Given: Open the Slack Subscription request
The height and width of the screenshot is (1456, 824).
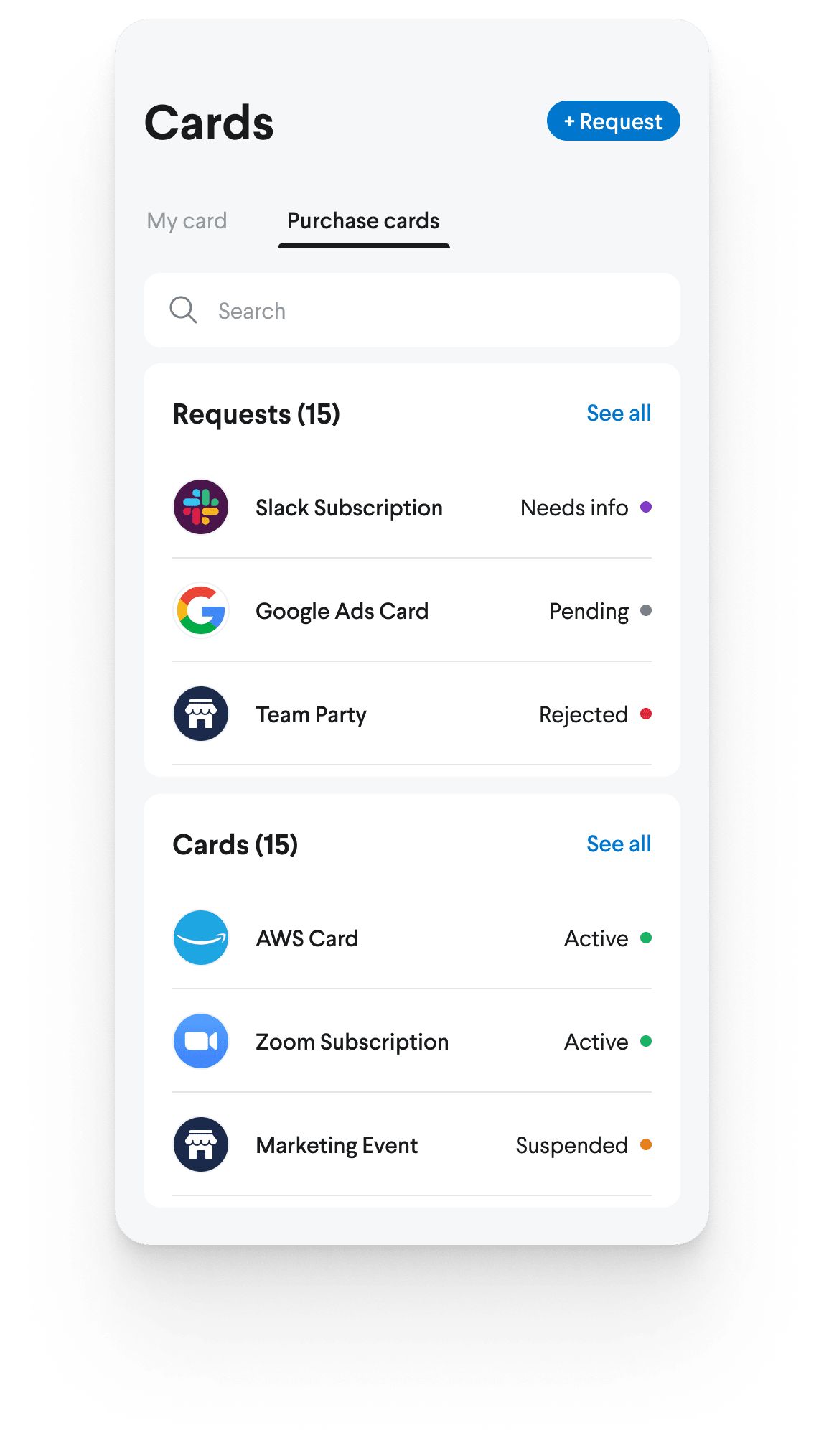Looking at the screenshot, I should point(411,508).
